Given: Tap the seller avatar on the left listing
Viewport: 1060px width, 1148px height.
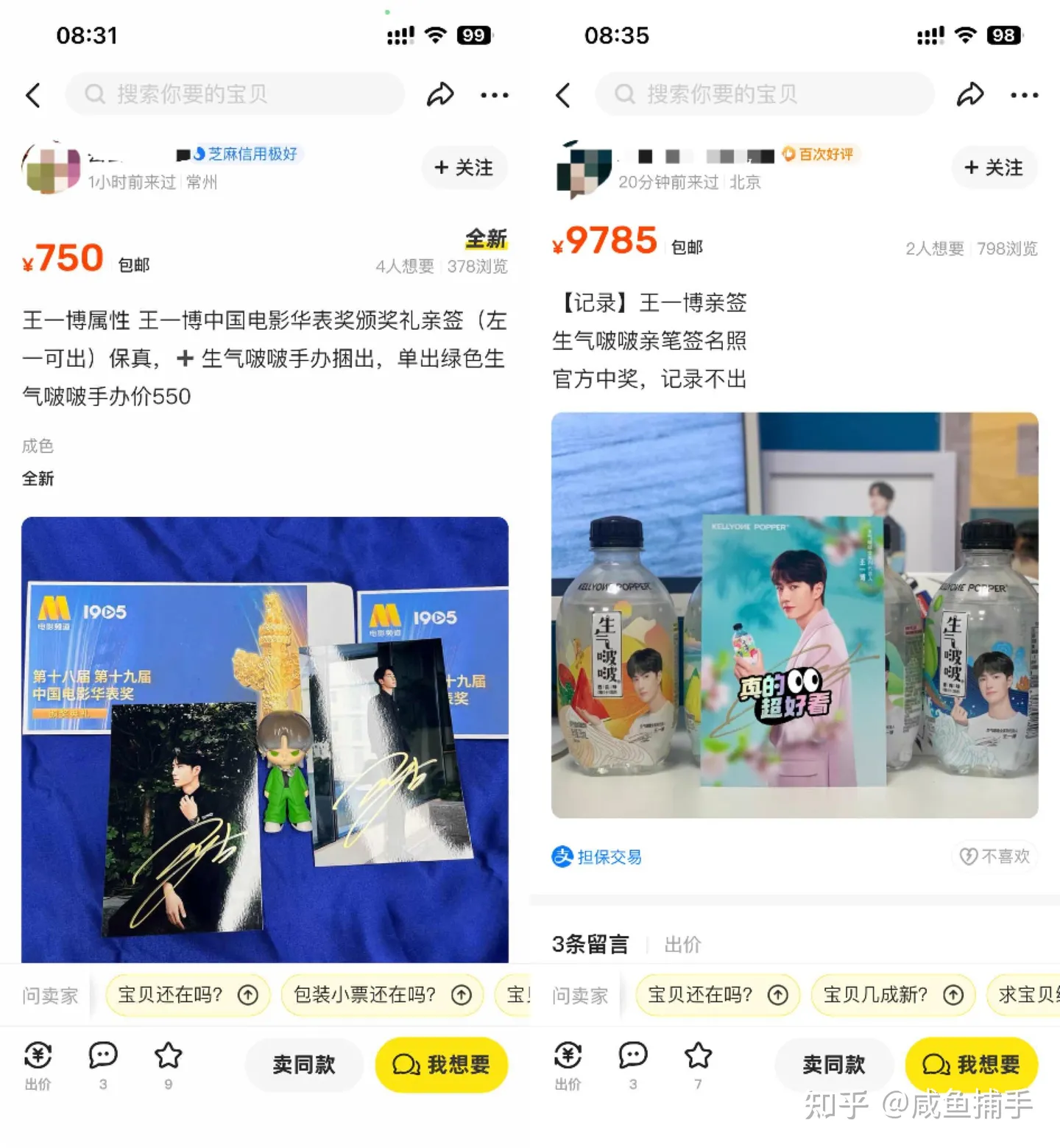Looking at the screenshot, I should click(50, 168).
